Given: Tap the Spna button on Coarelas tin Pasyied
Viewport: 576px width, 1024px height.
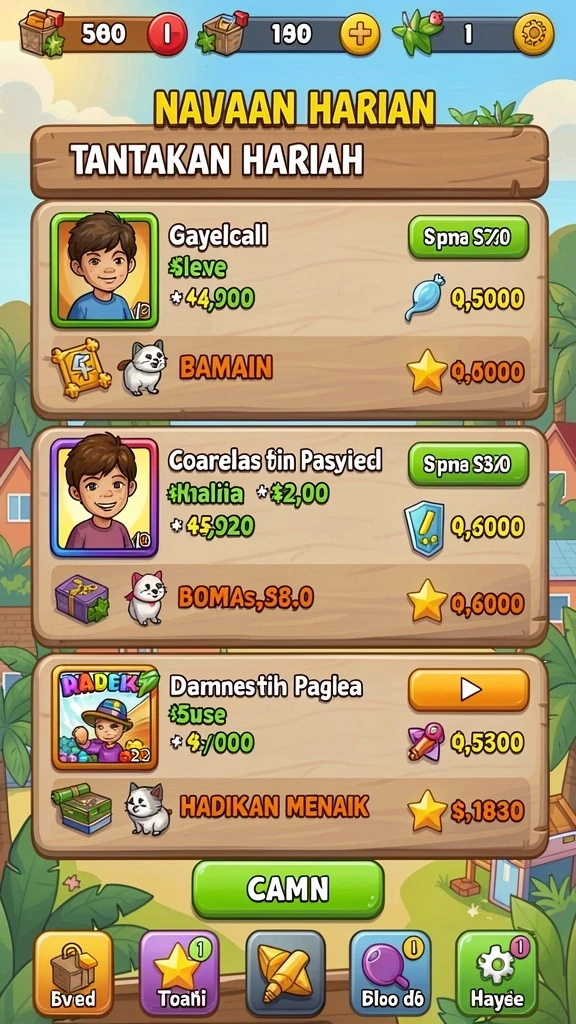Looking at the screenshot, I should click(468, 464).
